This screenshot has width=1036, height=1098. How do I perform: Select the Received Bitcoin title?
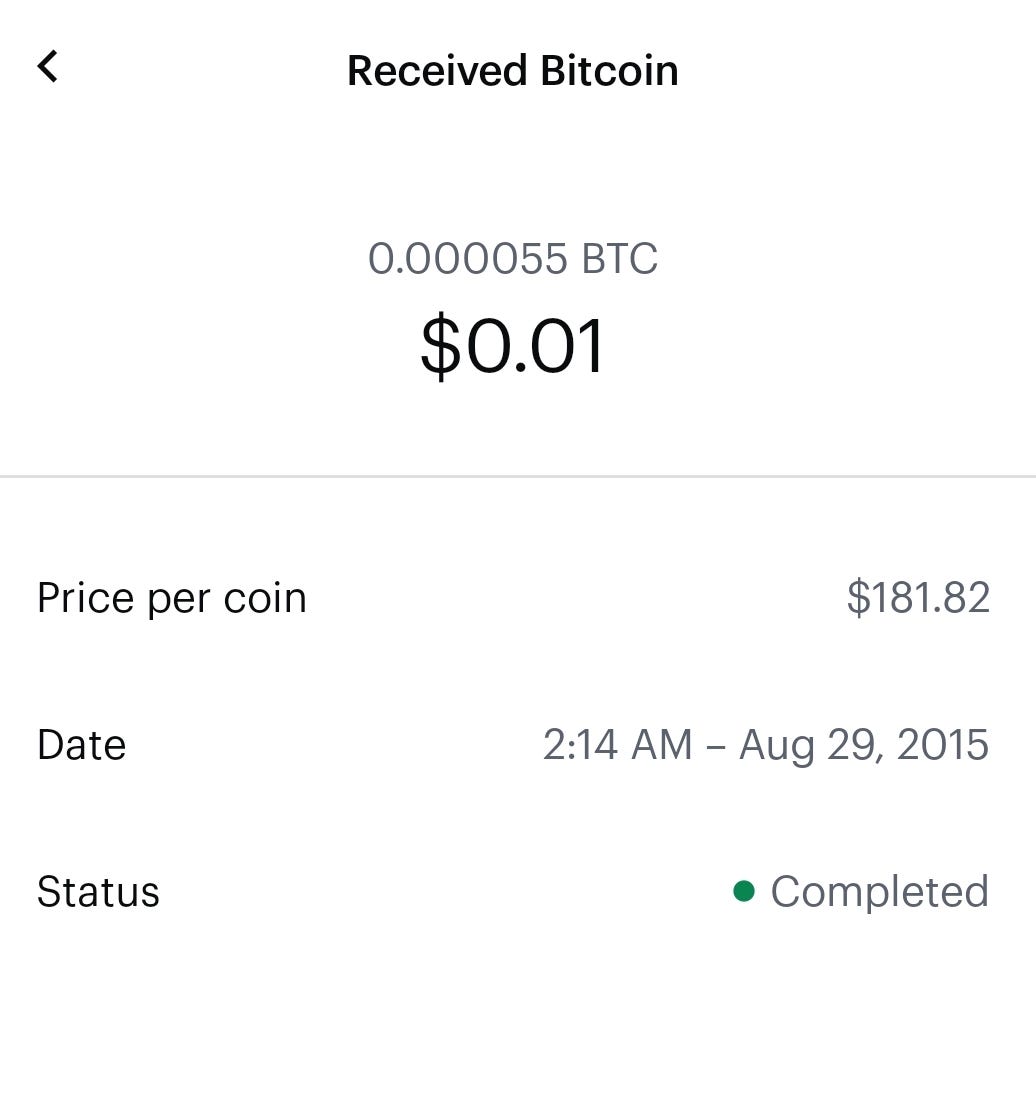pyautogui.click(x=512, y=69)
